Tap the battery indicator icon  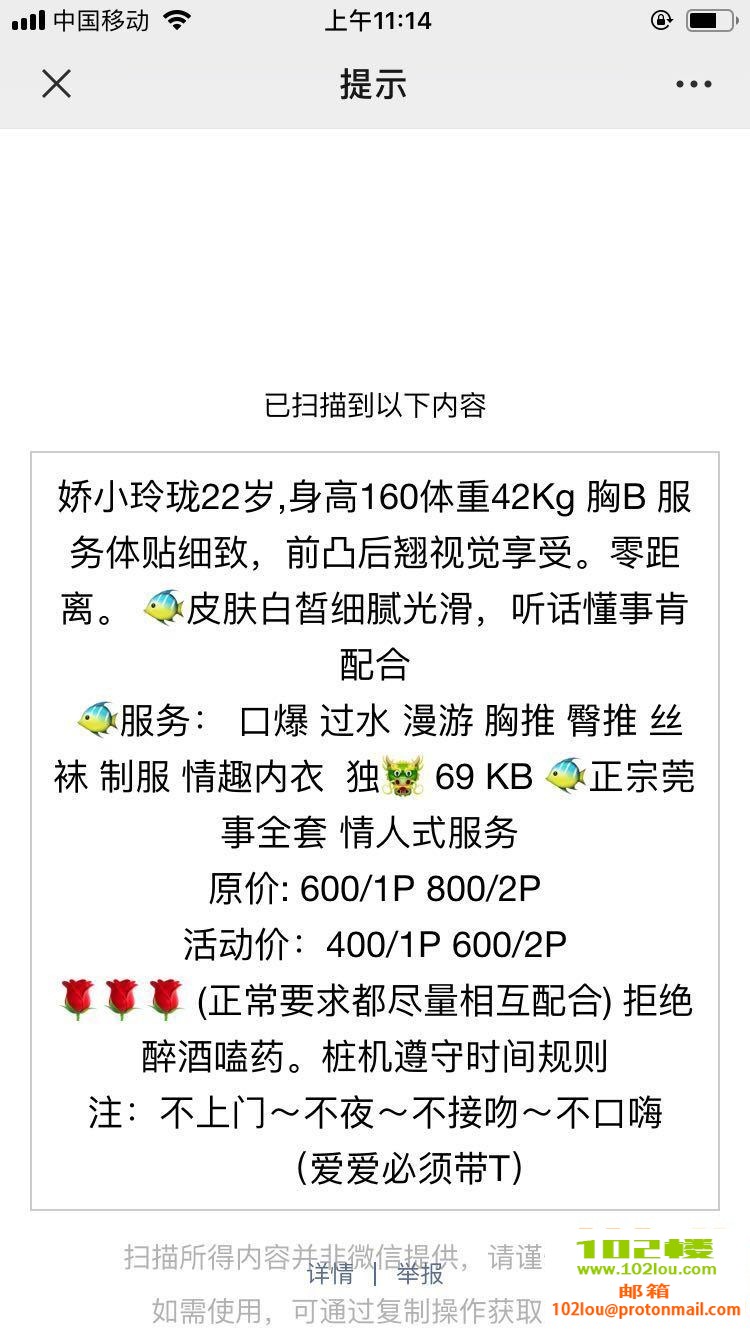tap(712, 18)
